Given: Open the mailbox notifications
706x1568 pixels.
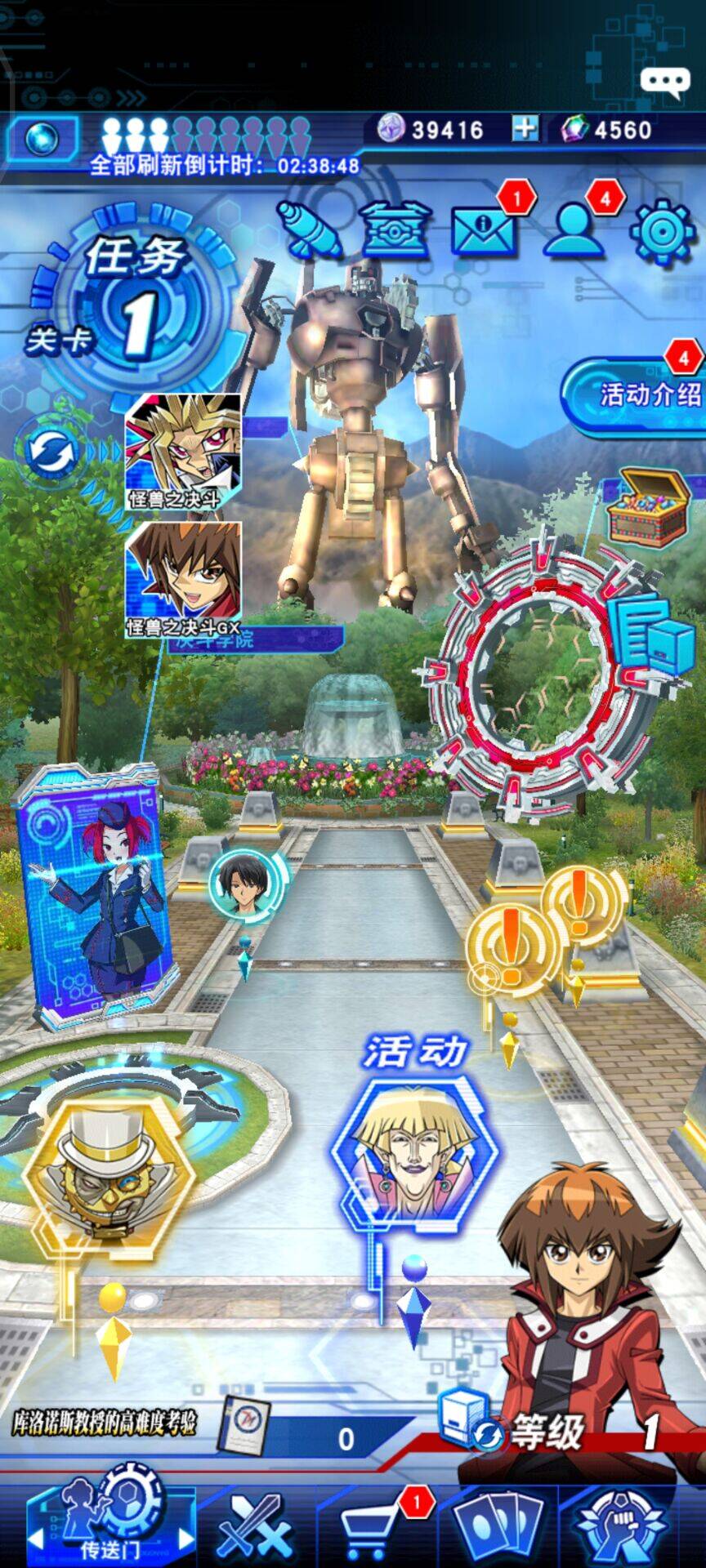Looking at the screenshot, I should click(x=484, y=229).
